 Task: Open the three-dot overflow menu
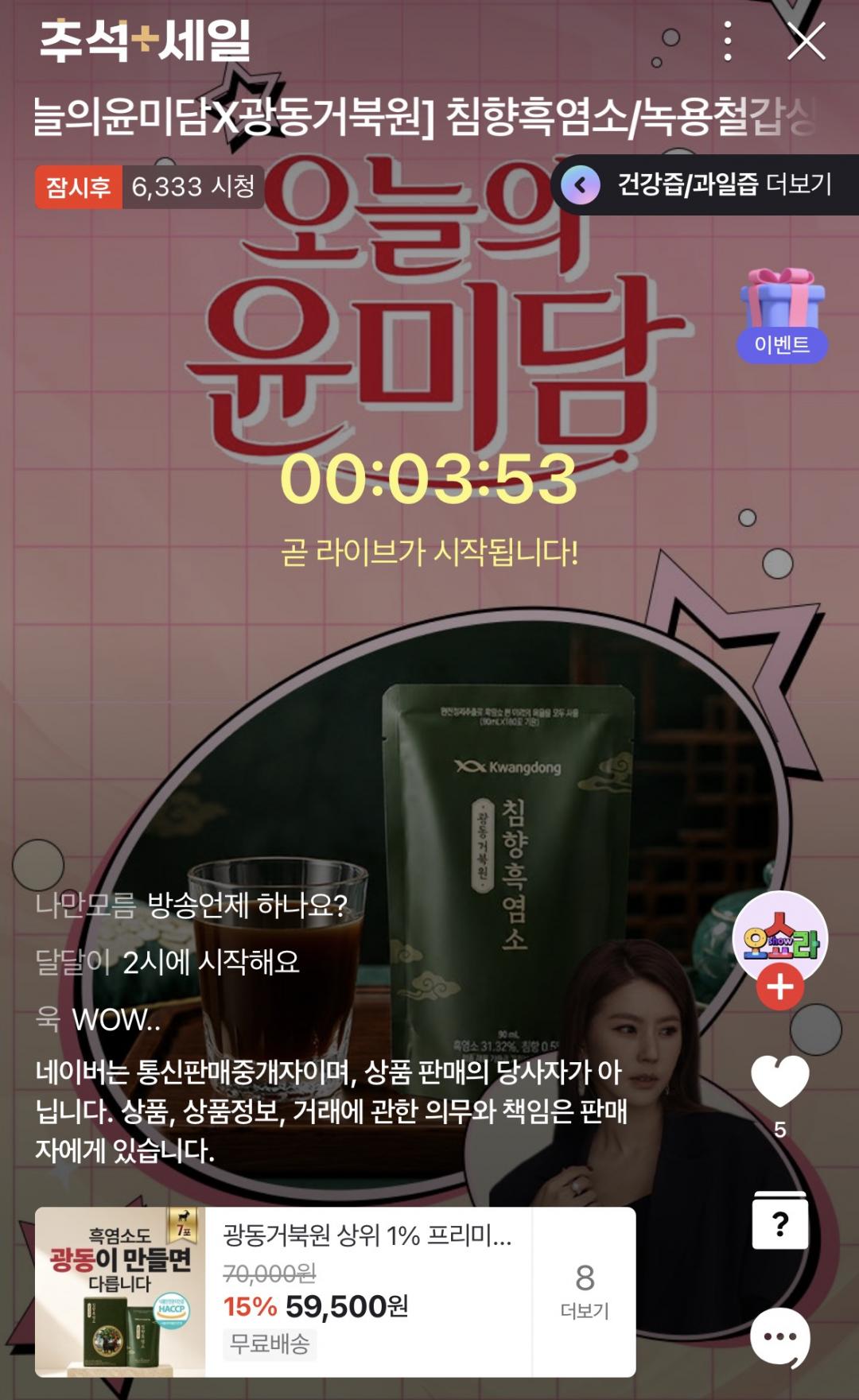[x=728, y=41]
